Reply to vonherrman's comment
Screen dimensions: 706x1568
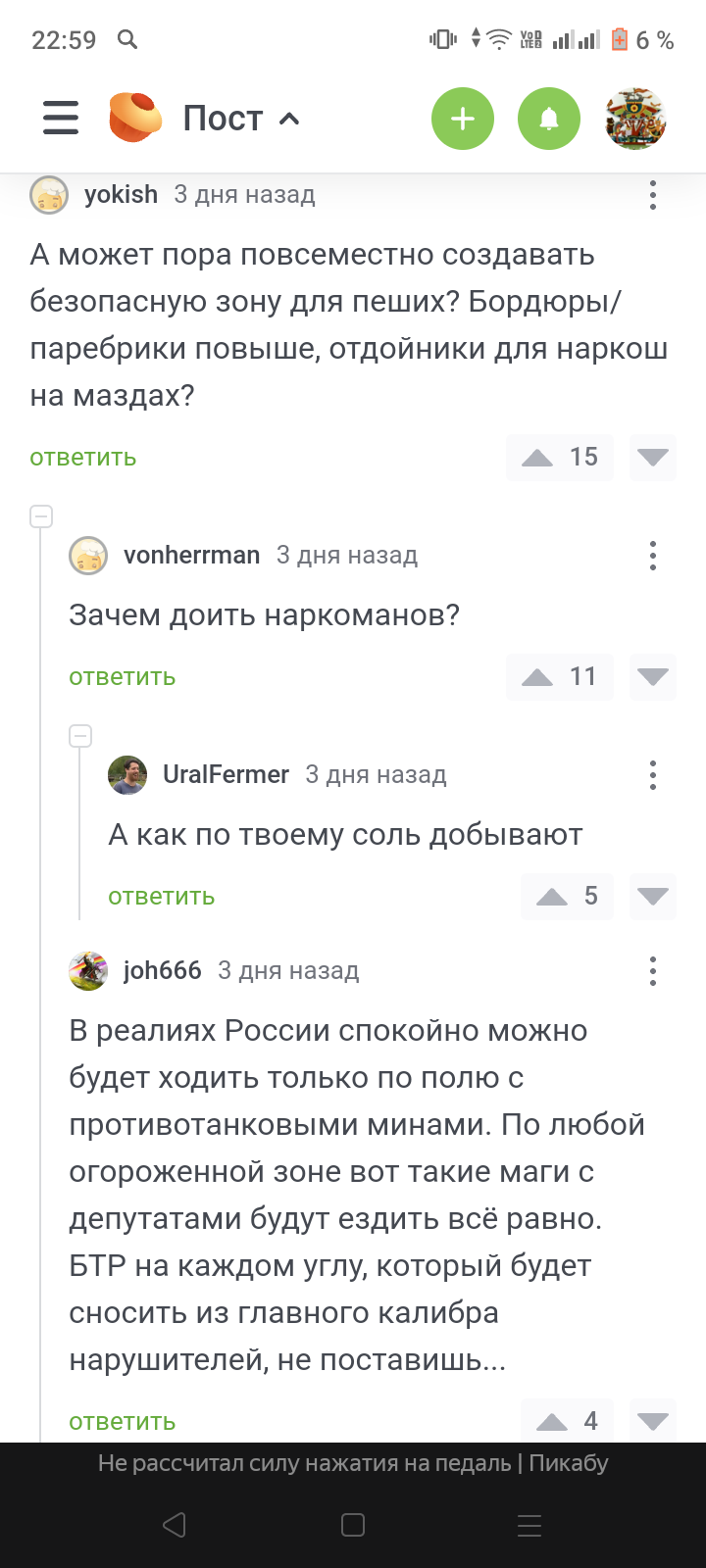(x=123, y=677)
